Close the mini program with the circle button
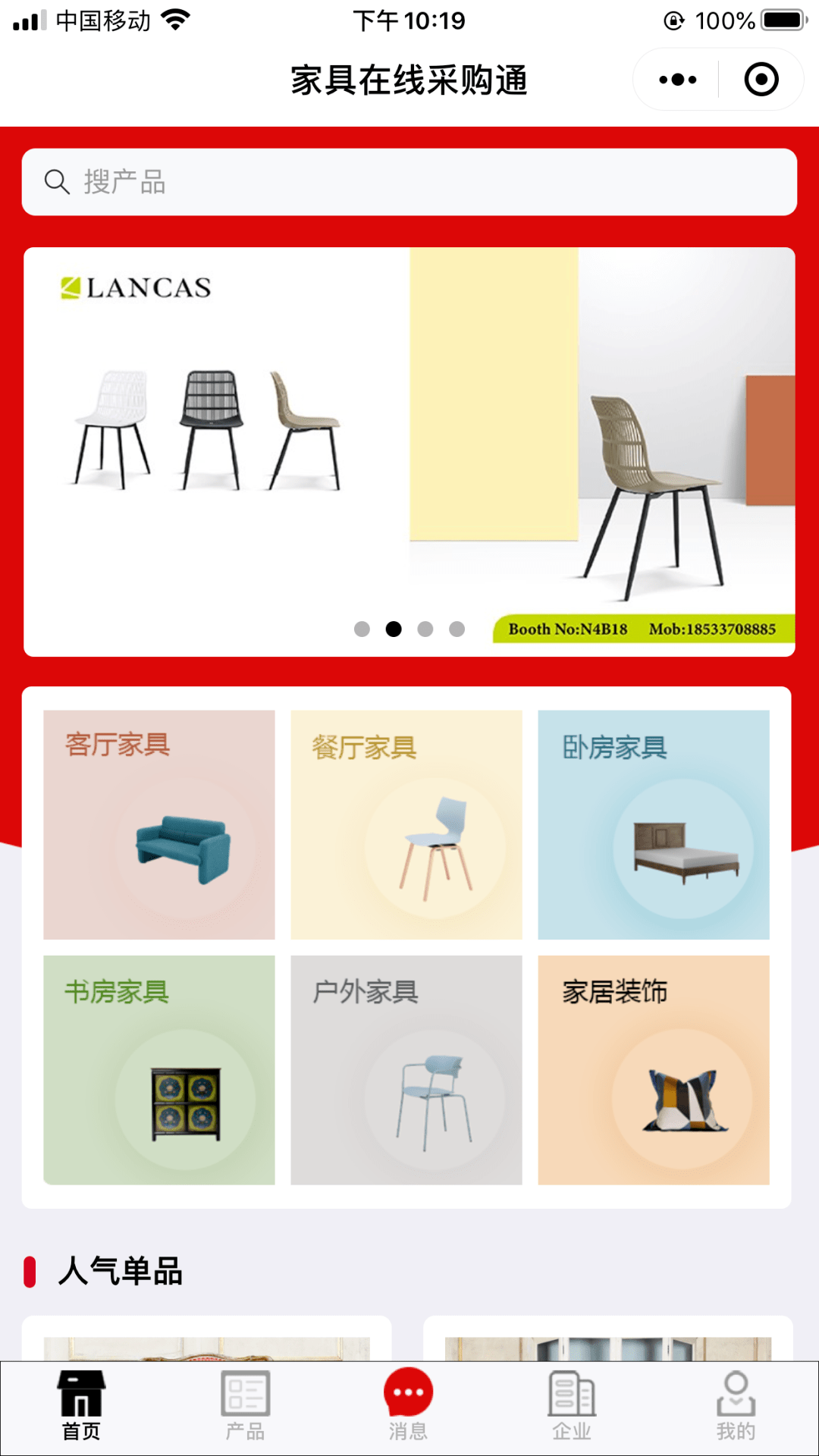 point(761,80)
